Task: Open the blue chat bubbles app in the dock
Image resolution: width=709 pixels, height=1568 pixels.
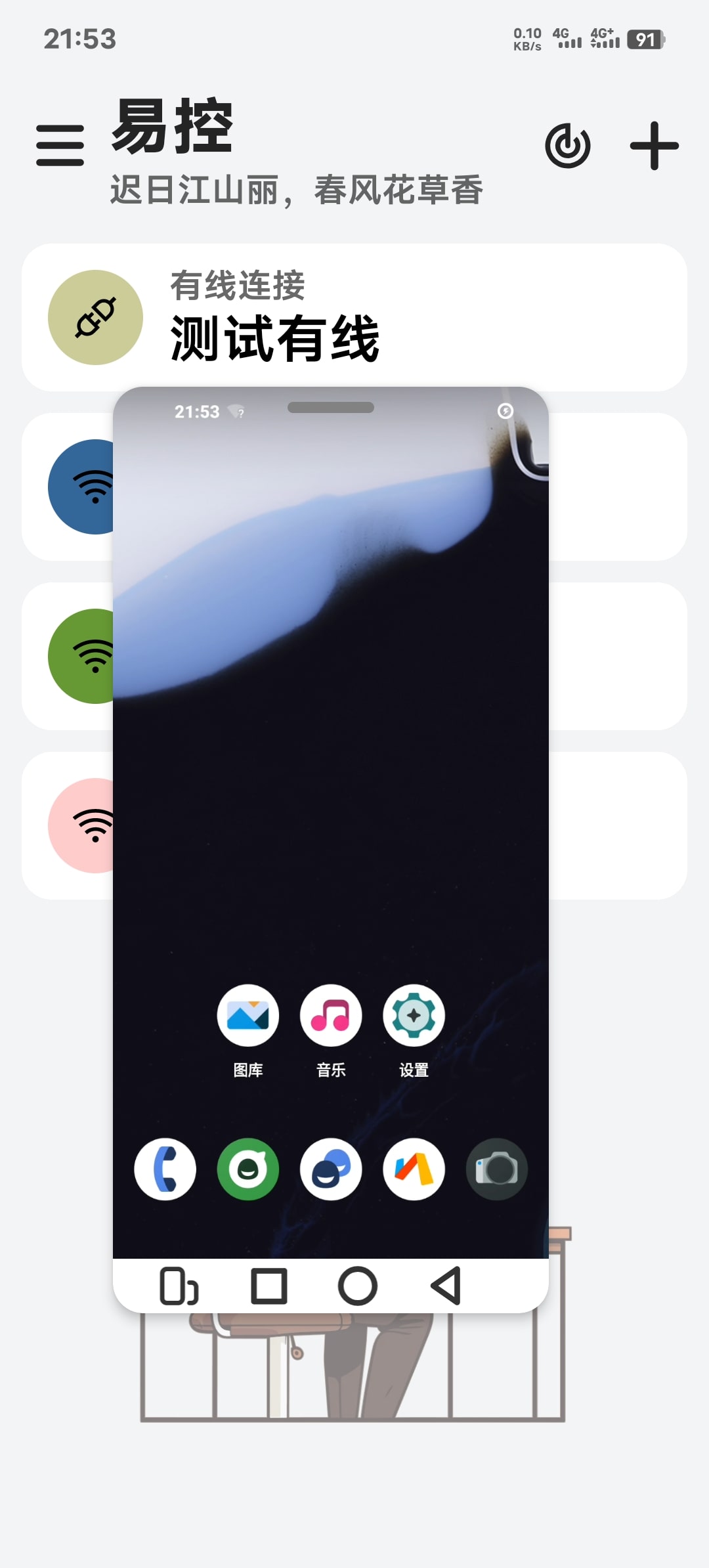Action: [331, 1169]
